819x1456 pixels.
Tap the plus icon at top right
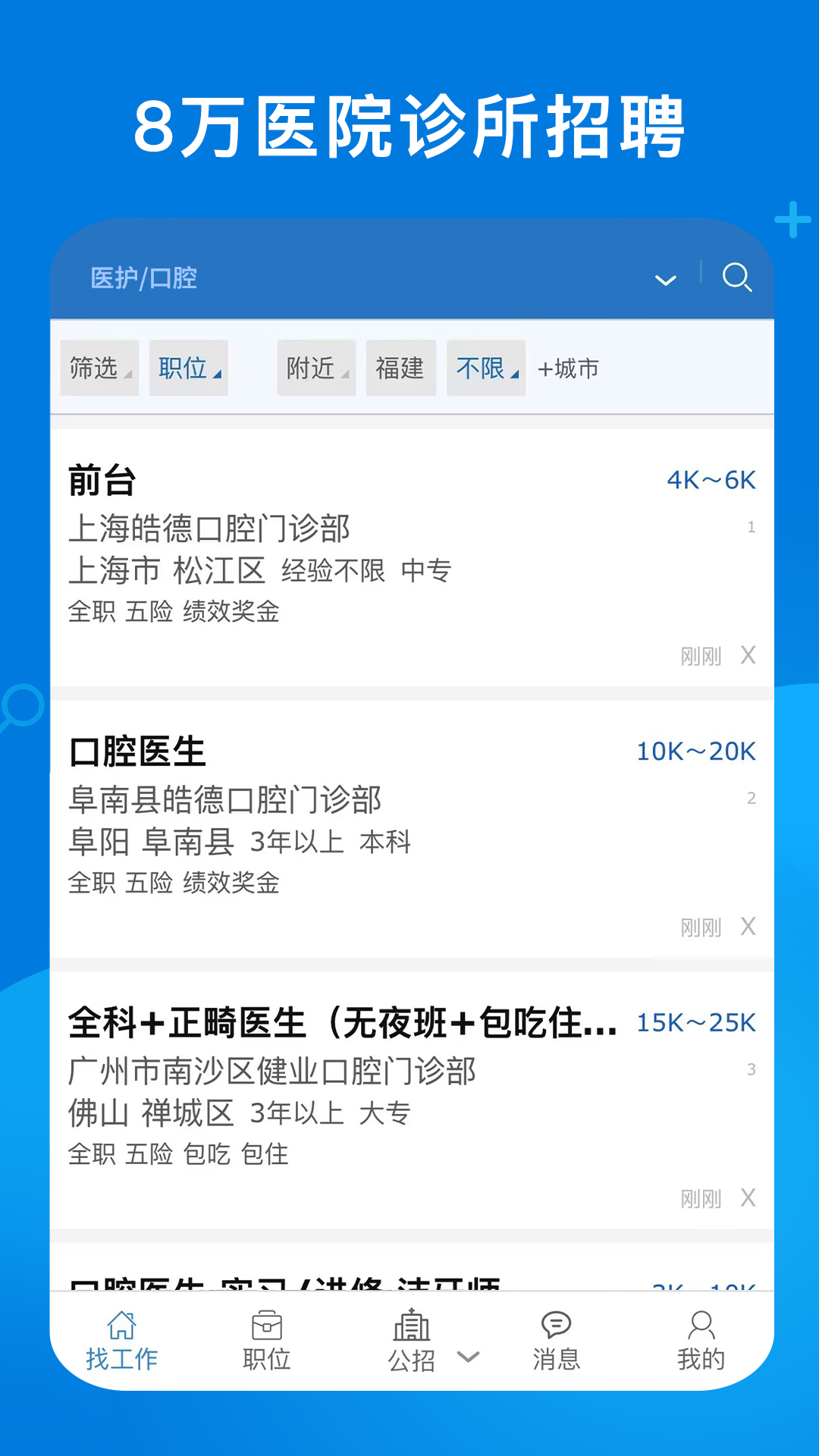(x=791, y=221)
